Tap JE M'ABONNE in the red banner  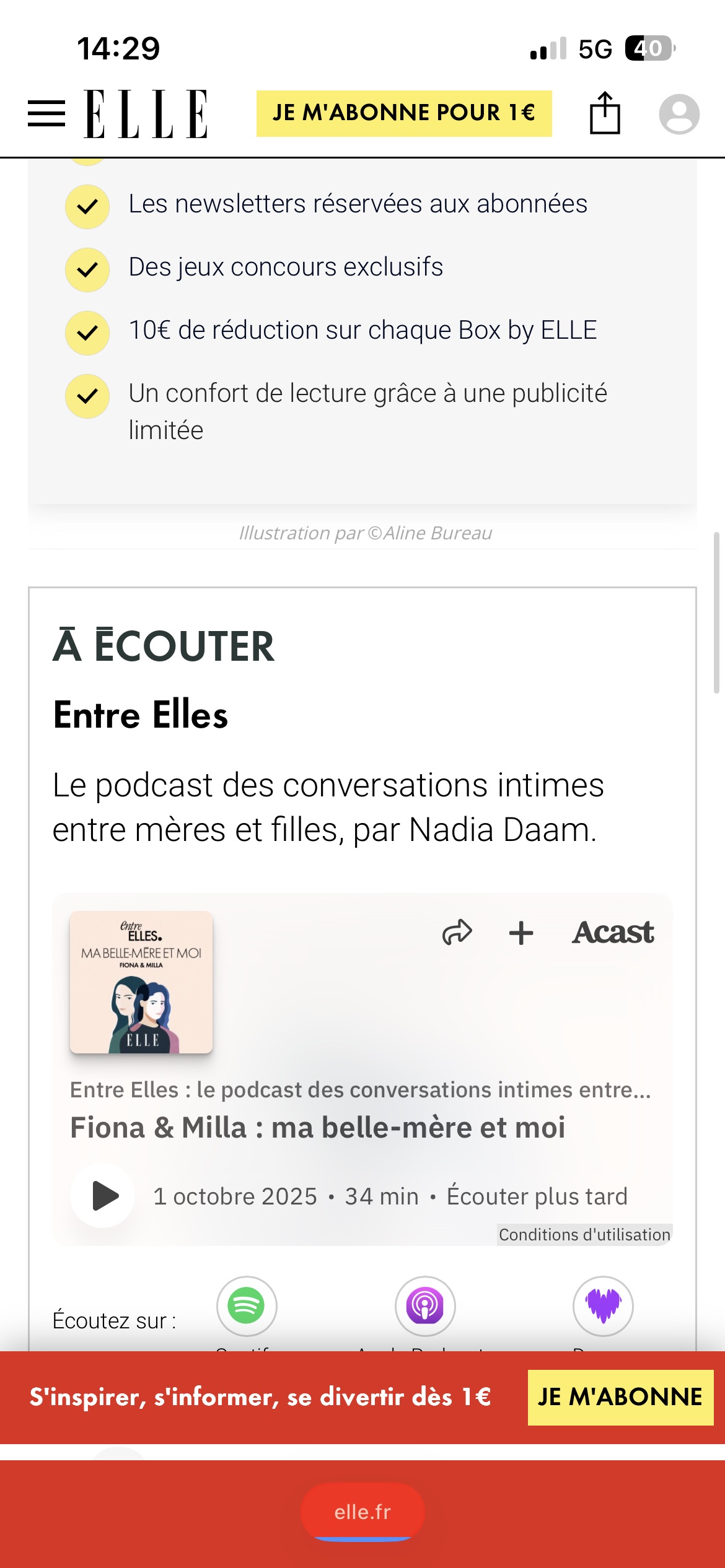point(620,1397)
